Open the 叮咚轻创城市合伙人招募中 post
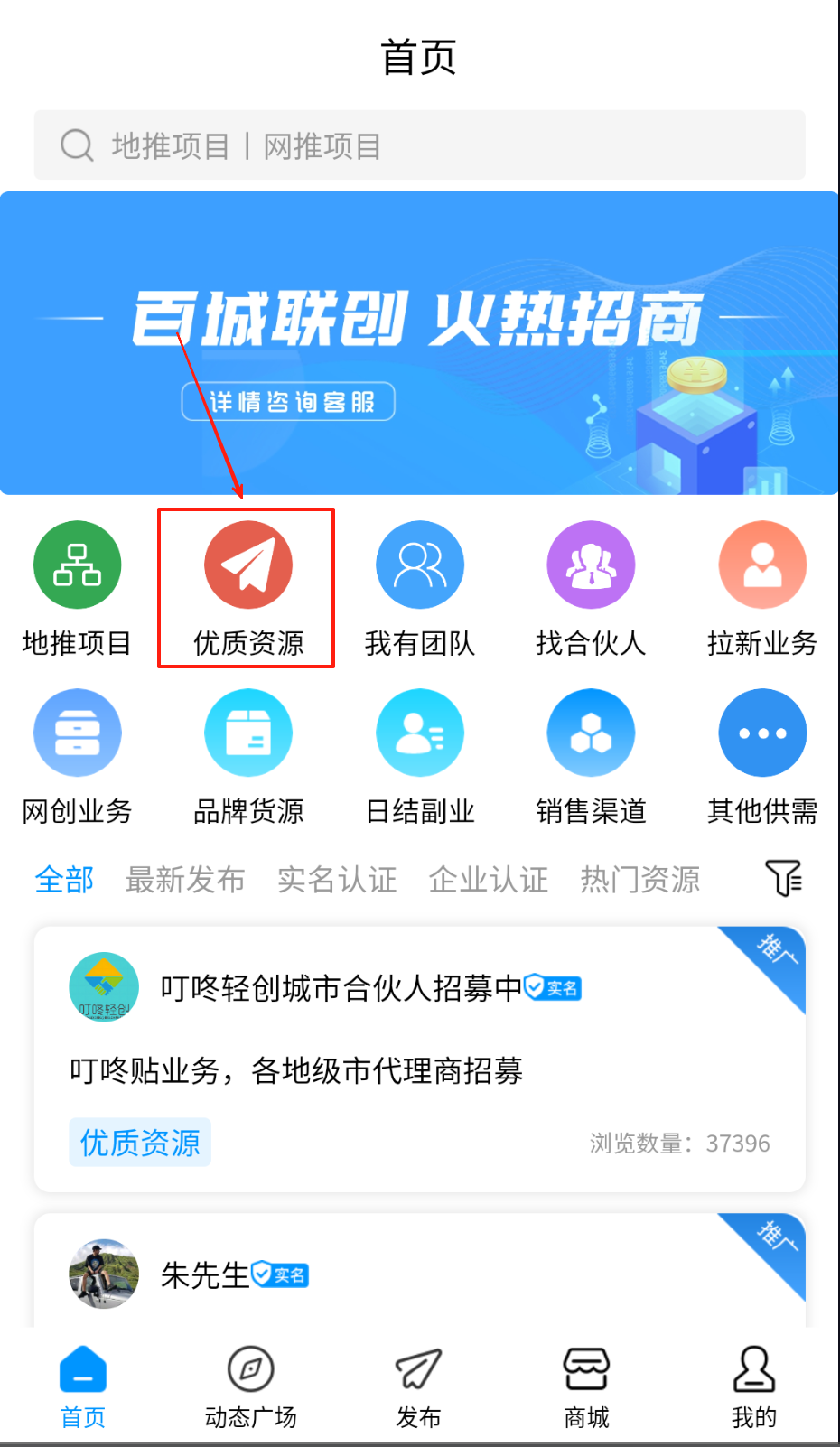The height and width of the screenshot is (1447, 840). pyautogui.click(x=419, y=1057)
